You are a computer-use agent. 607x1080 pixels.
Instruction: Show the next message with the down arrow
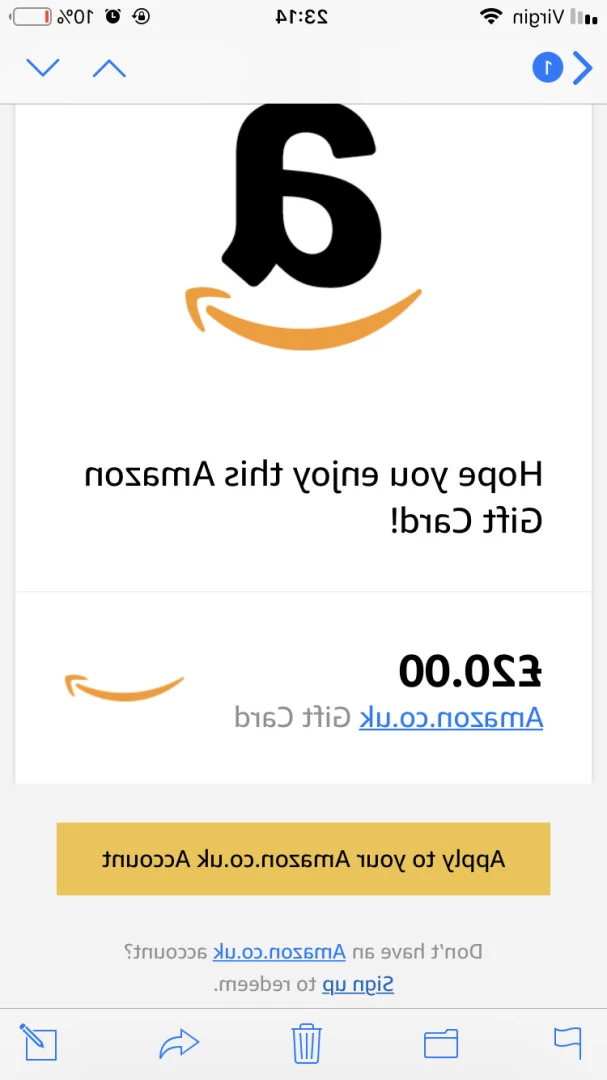click(43, 68)
